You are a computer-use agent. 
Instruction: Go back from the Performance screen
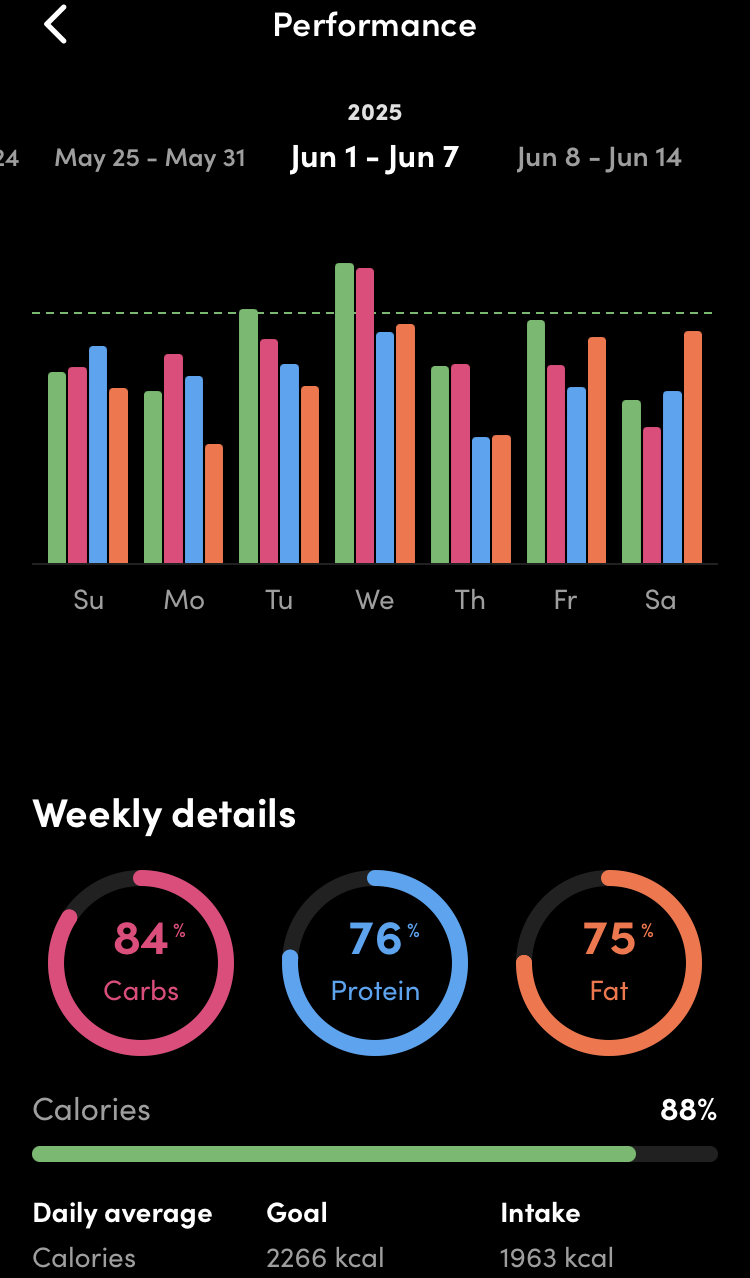pyautogui.click(x=56, y=24)
